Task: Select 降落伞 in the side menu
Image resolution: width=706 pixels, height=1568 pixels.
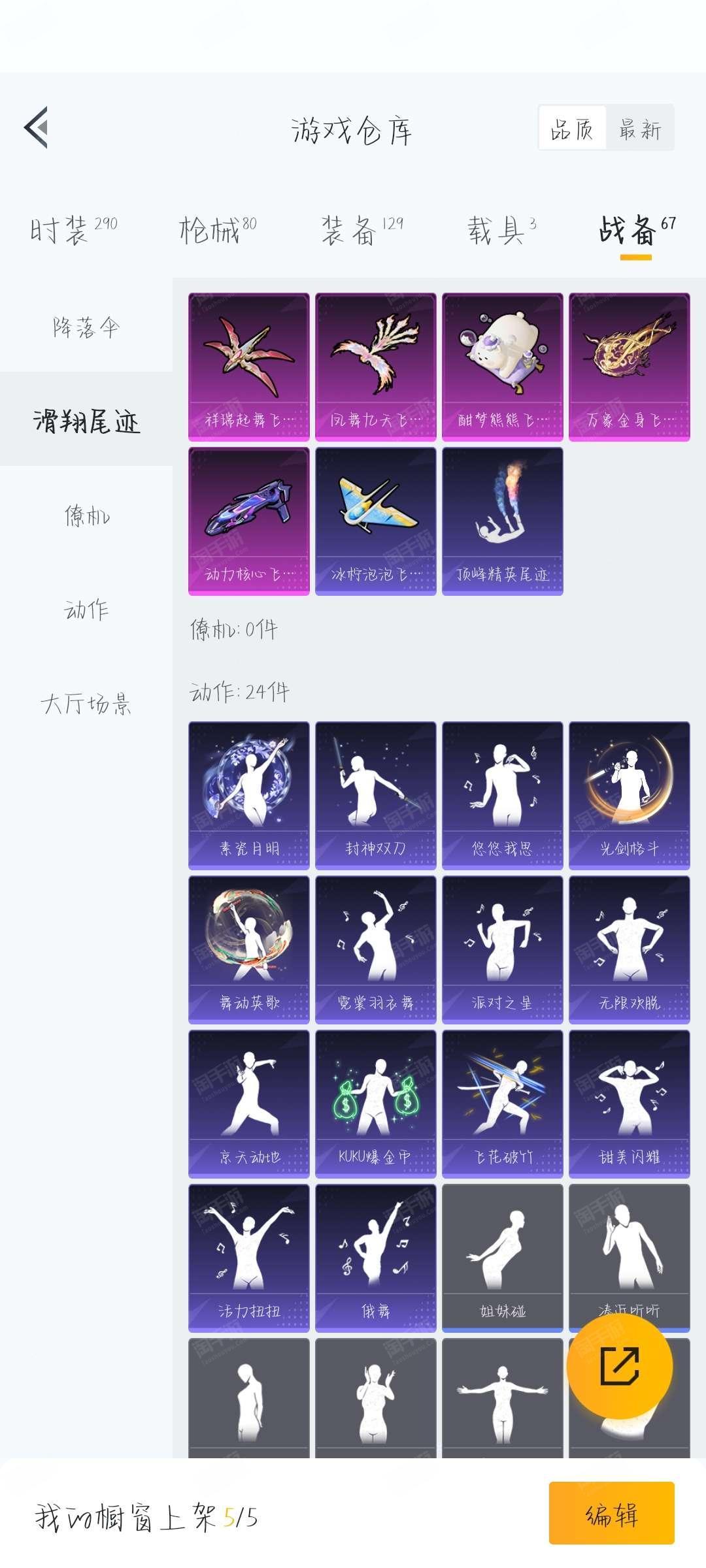Action: pyautogui.click(x=86, y=327)
